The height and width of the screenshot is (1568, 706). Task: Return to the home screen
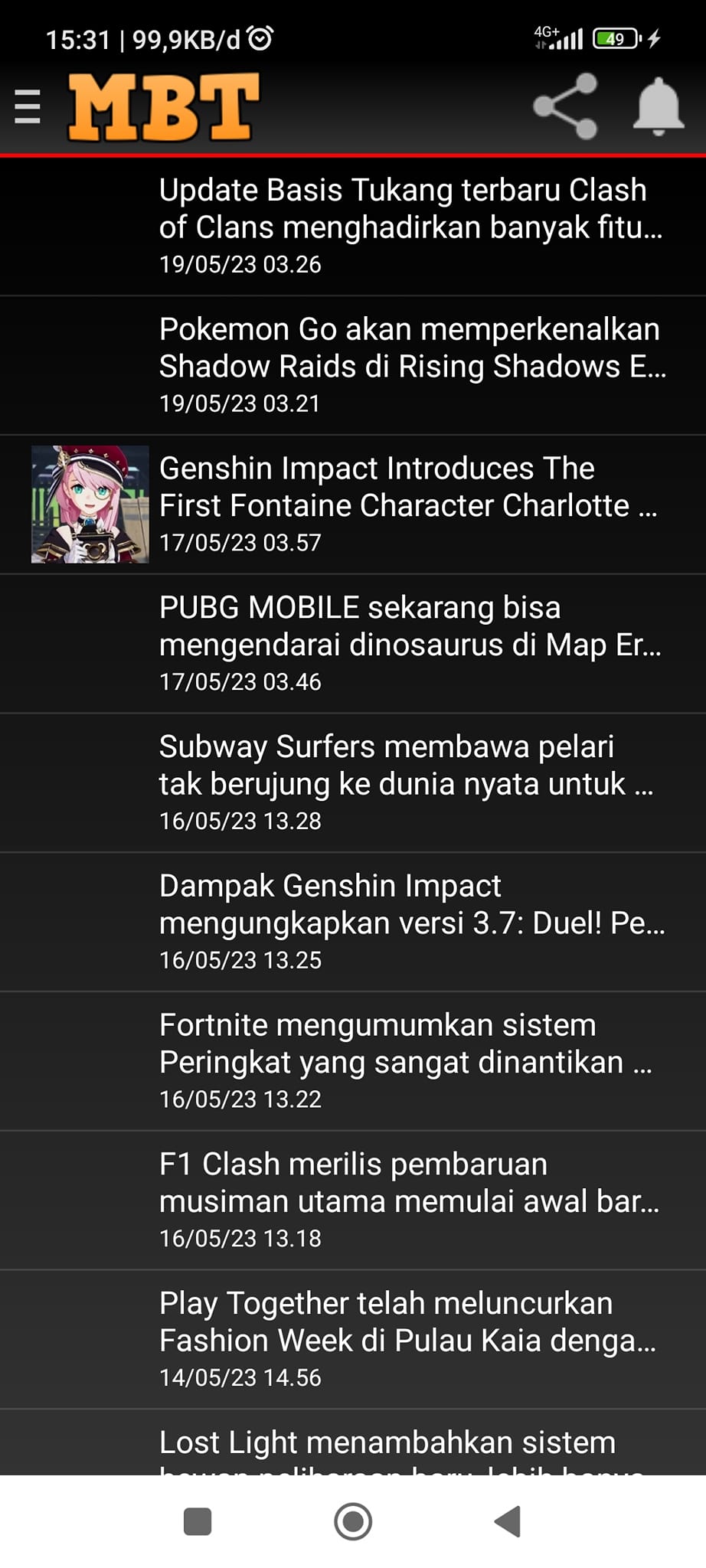tap(353, 1521)
